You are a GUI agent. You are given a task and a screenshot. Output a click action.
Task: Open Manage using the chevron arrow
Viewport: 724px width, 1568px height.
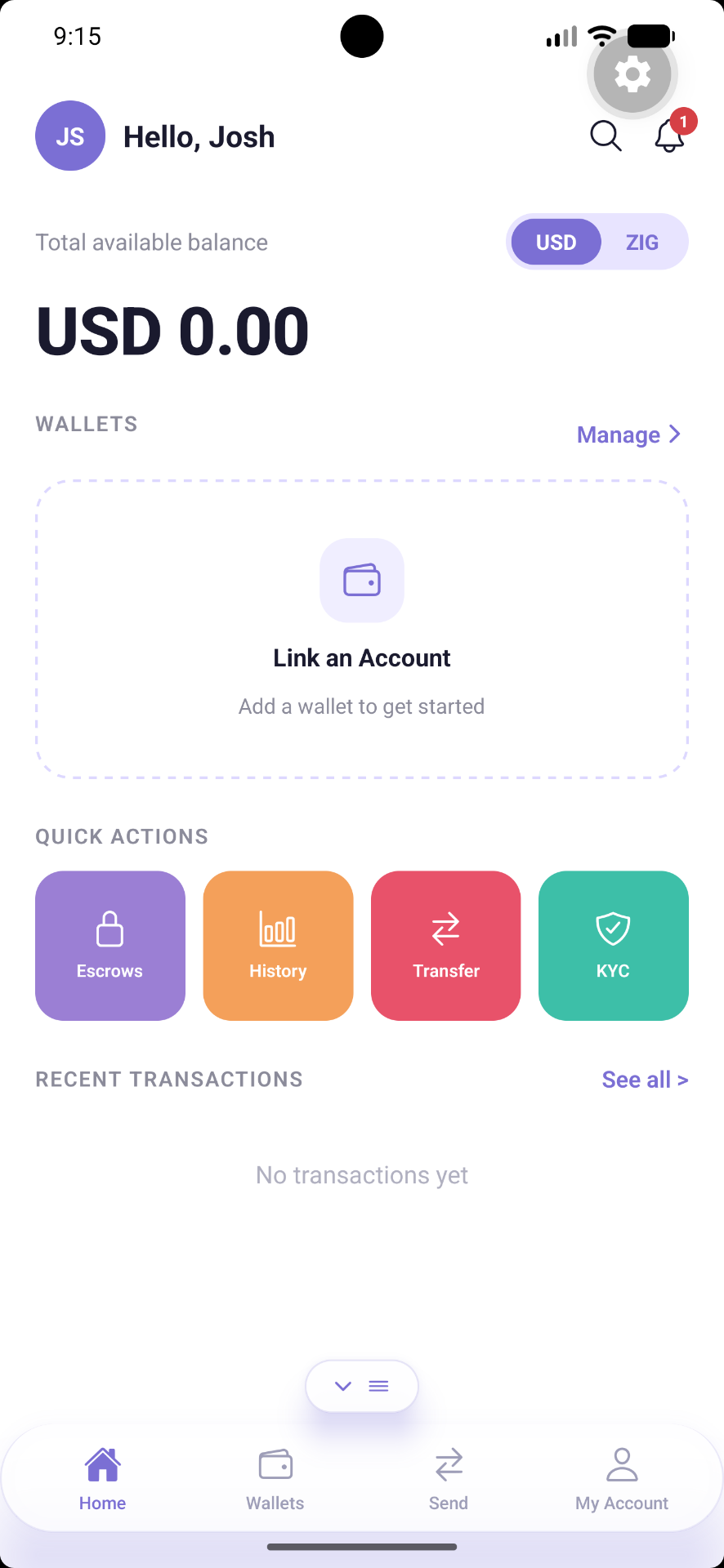[674, 434]
